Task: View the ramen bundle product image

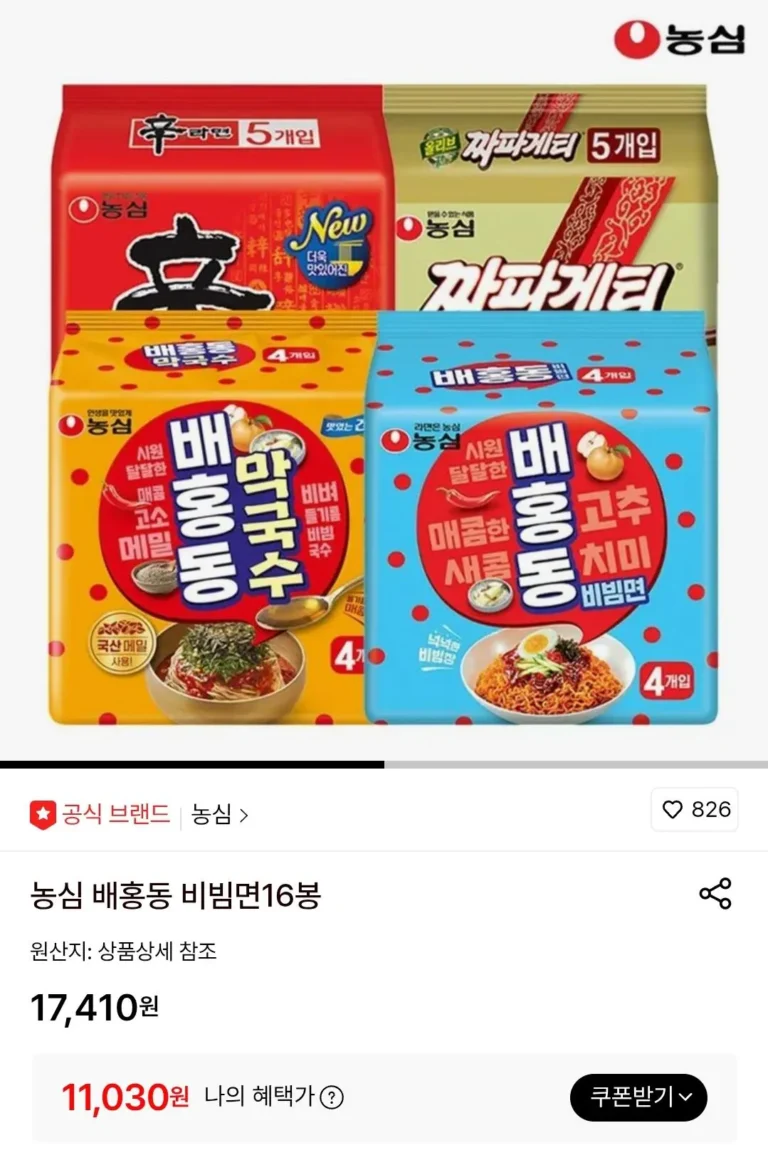Action: pos(384,400)
